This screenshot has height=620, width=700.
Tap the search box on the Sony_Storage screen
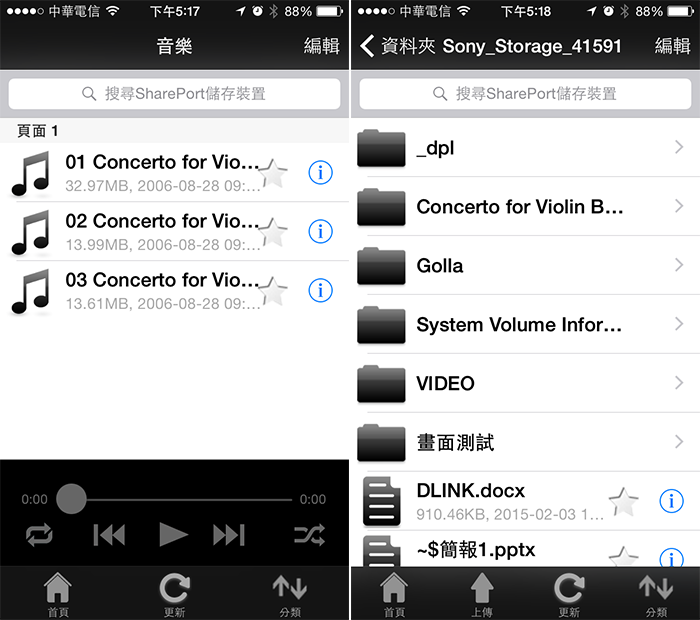pos(525,94)
